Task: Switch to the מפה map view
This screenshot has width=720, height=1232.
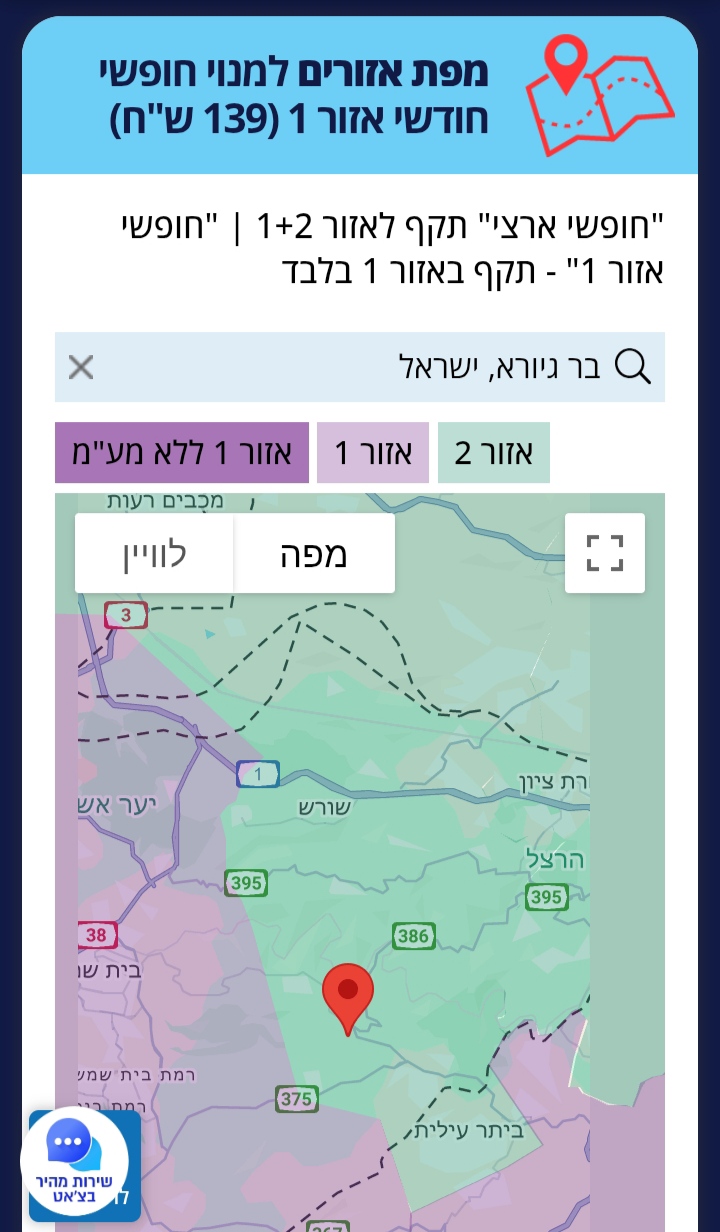Action: [314, 554]
